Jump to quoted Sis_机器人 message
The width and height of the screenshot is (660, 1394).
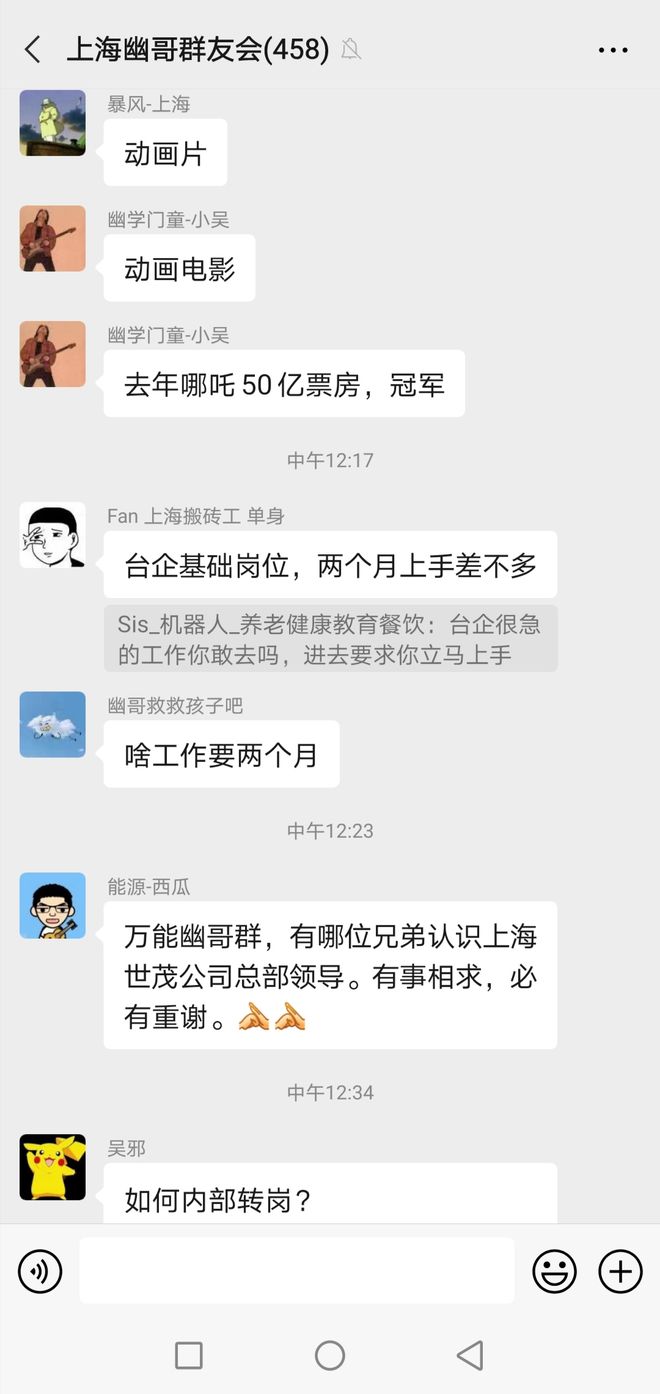click(x=330, y=639)
